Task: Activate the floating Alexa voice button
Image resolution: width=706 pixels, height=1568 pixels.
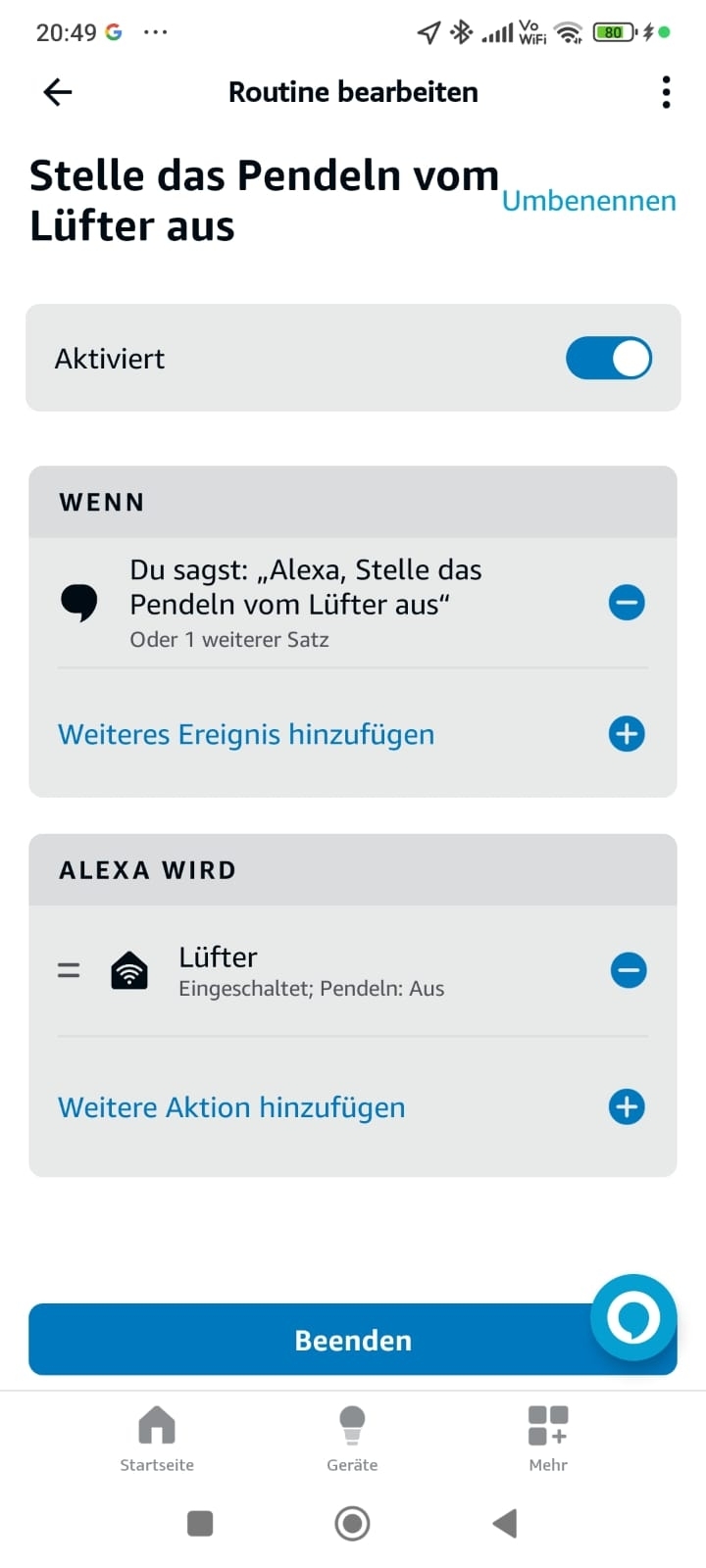Action: click(x=633, y=1317)
